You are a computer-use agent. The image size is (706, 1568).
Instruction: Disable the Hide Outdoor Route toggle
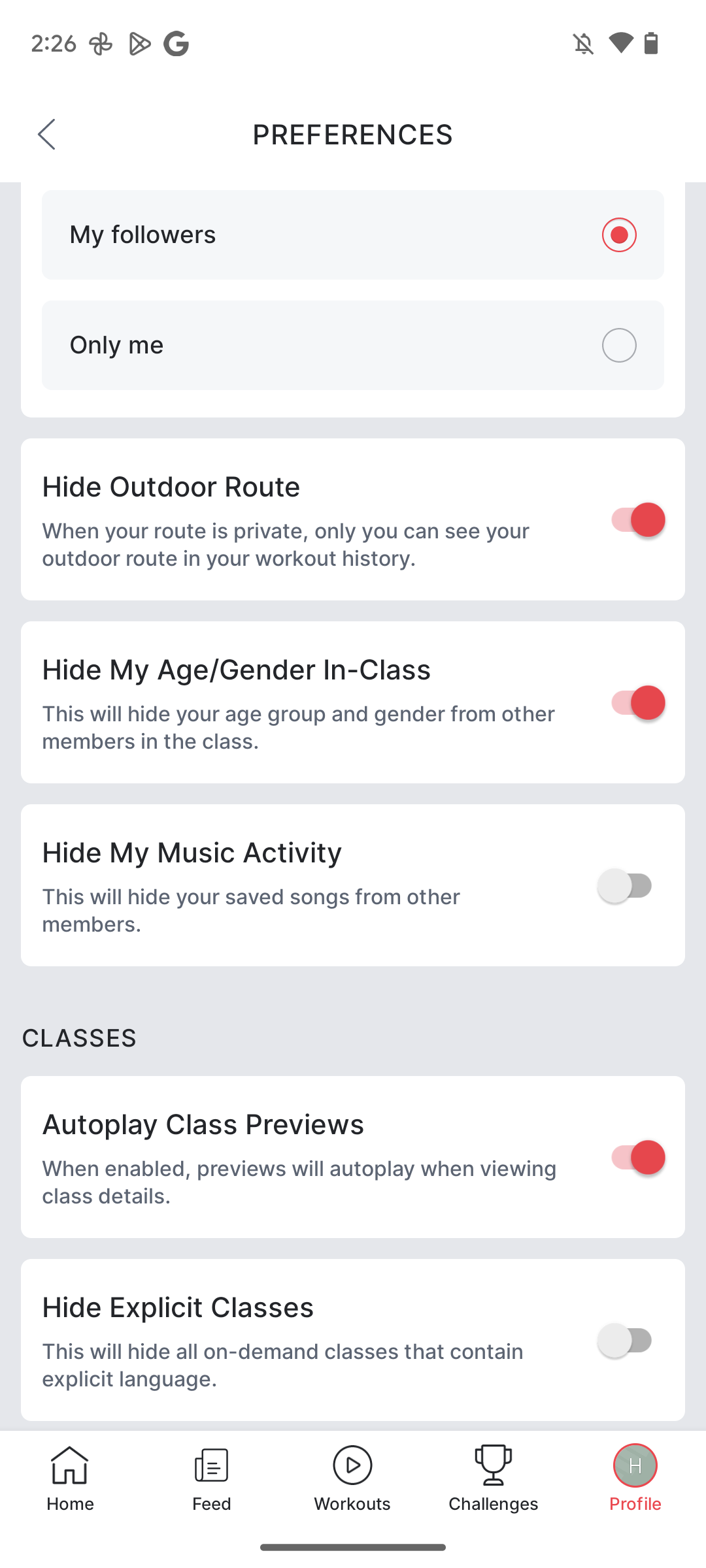click(637, 519)
